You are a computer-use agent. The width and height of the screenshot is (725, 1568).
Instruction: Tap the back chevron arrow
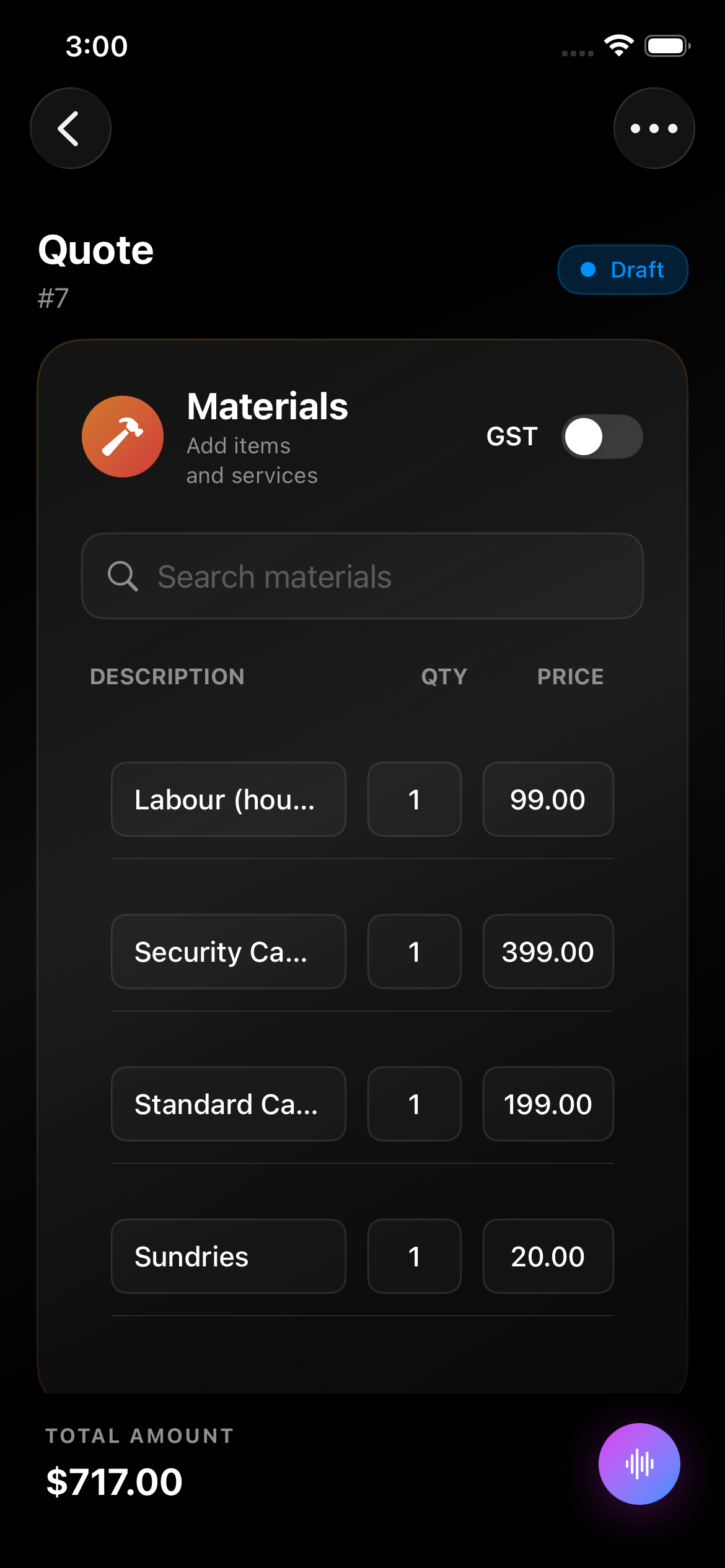[70, 127]
